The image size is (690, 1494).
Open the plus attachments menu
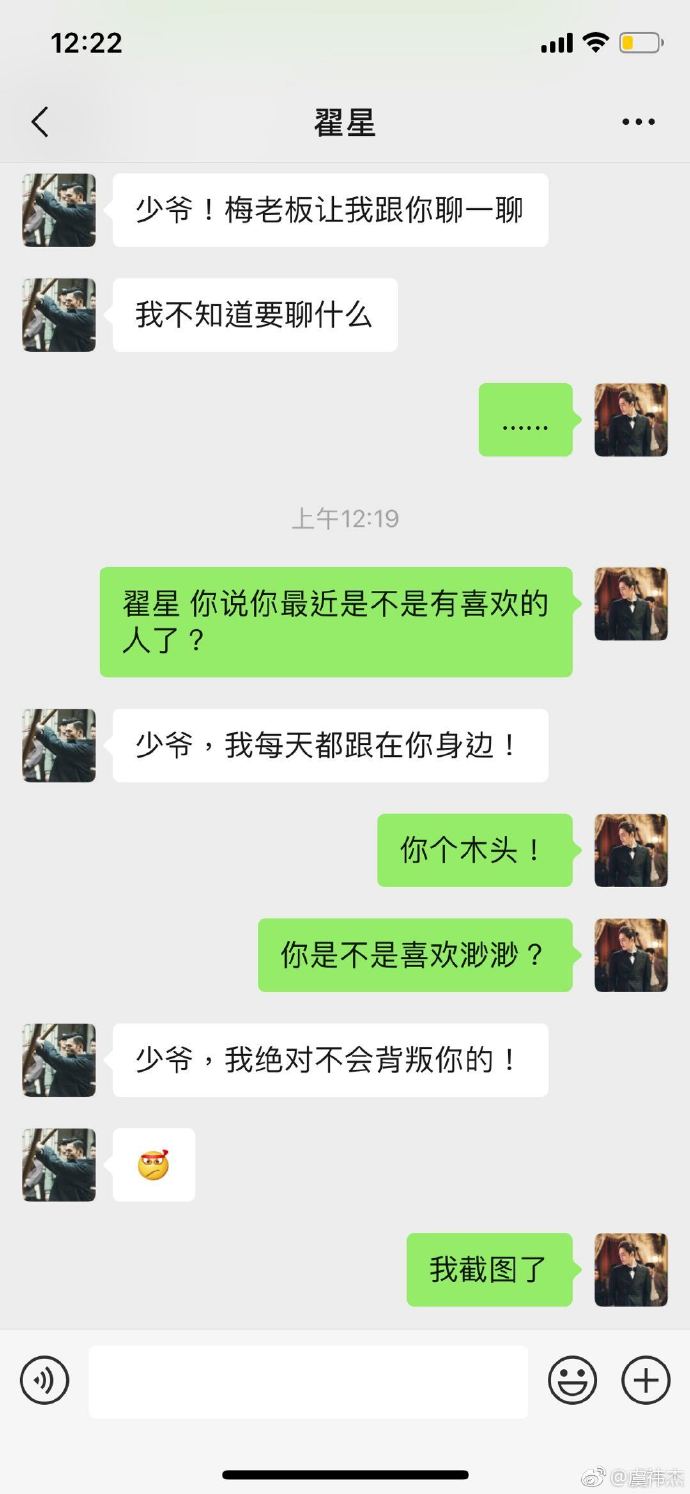[x=645, y=1381]
